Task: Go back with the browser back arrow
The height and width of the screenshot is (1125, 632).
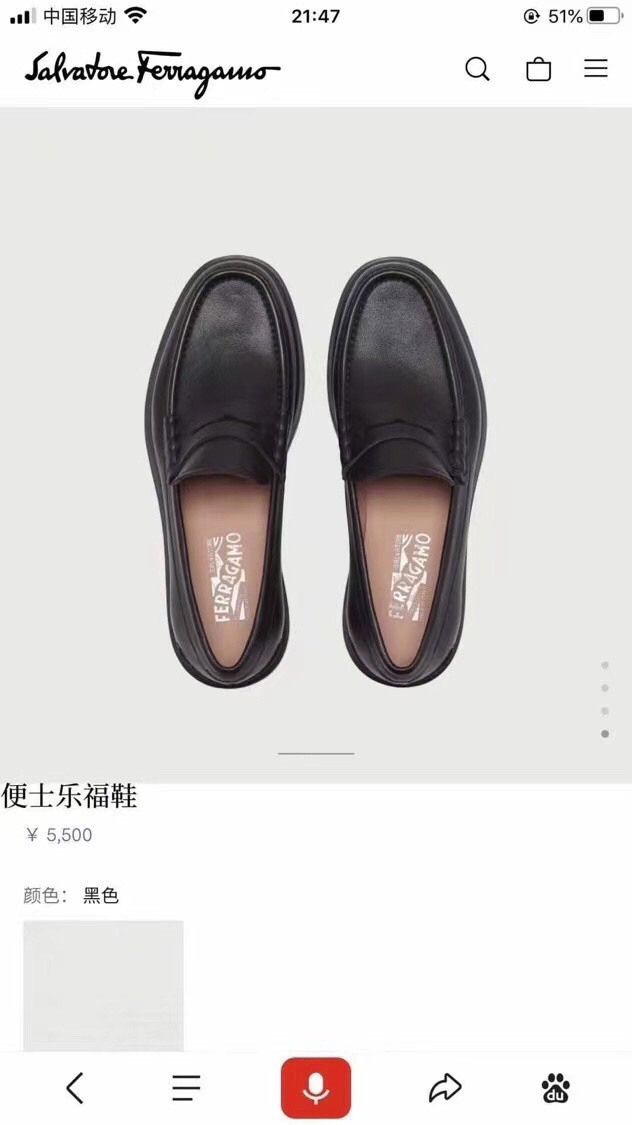Action: click(x=75, y=1087)
